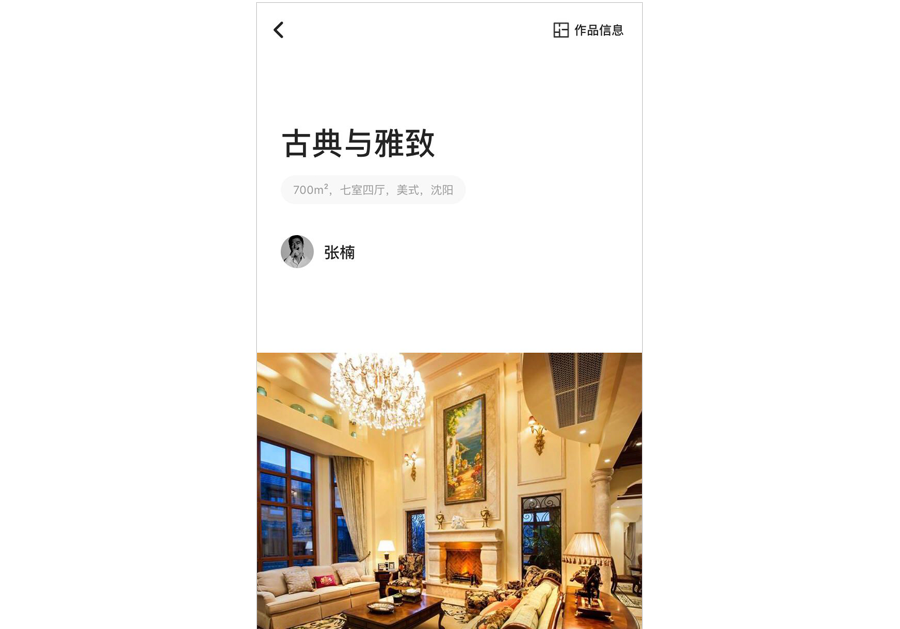
Task: View the living room photo
Action: 449,490
